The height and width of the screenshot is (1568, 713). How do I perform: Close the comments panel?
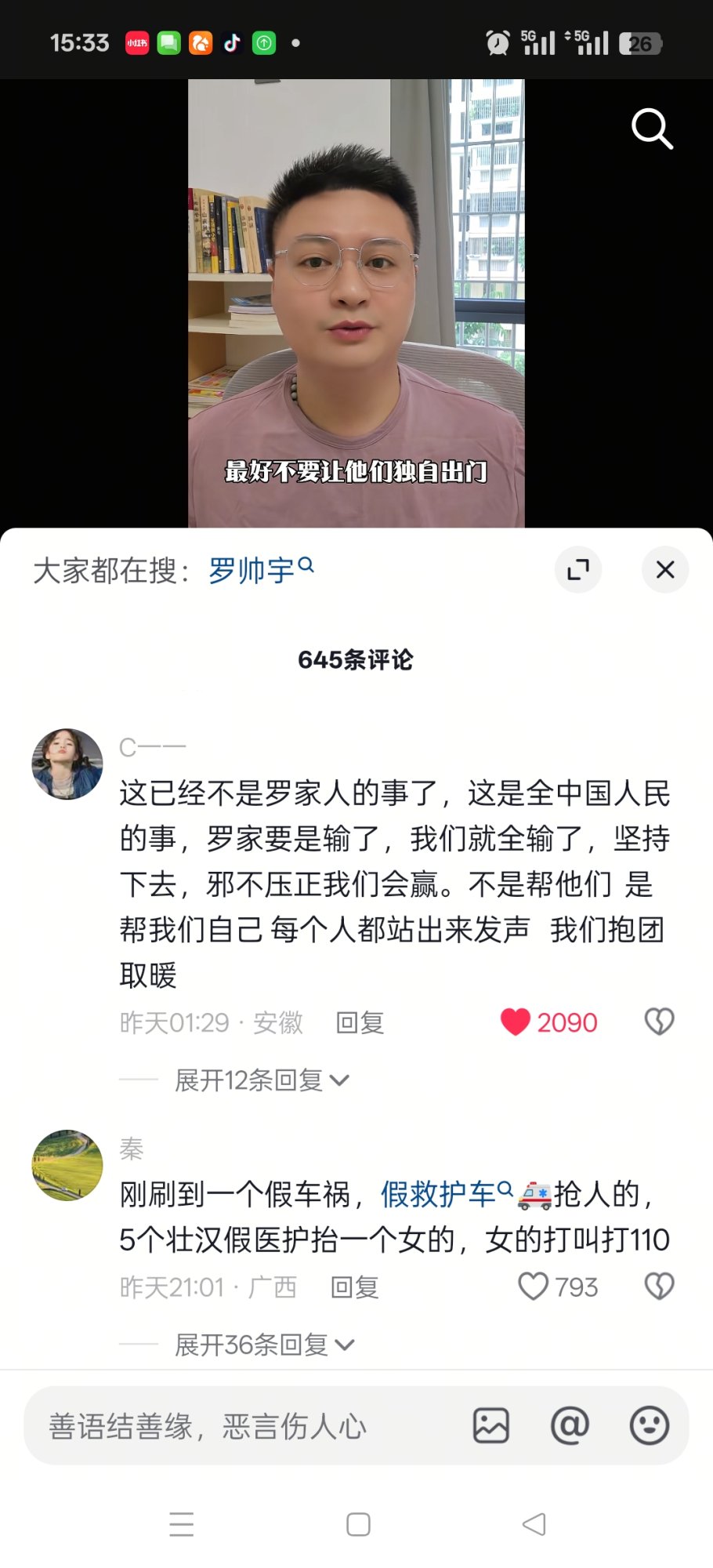point(665,570)
